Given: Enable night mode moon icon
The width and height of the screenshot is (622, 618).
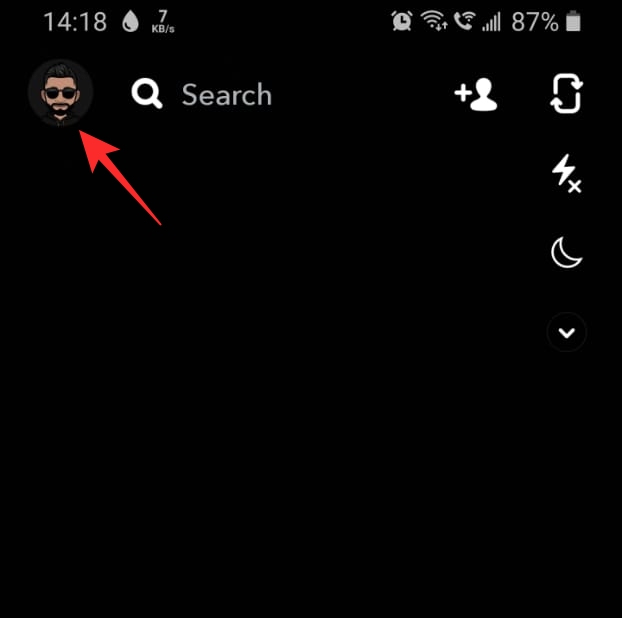Looking at the screenshot, I should [567, 253].
